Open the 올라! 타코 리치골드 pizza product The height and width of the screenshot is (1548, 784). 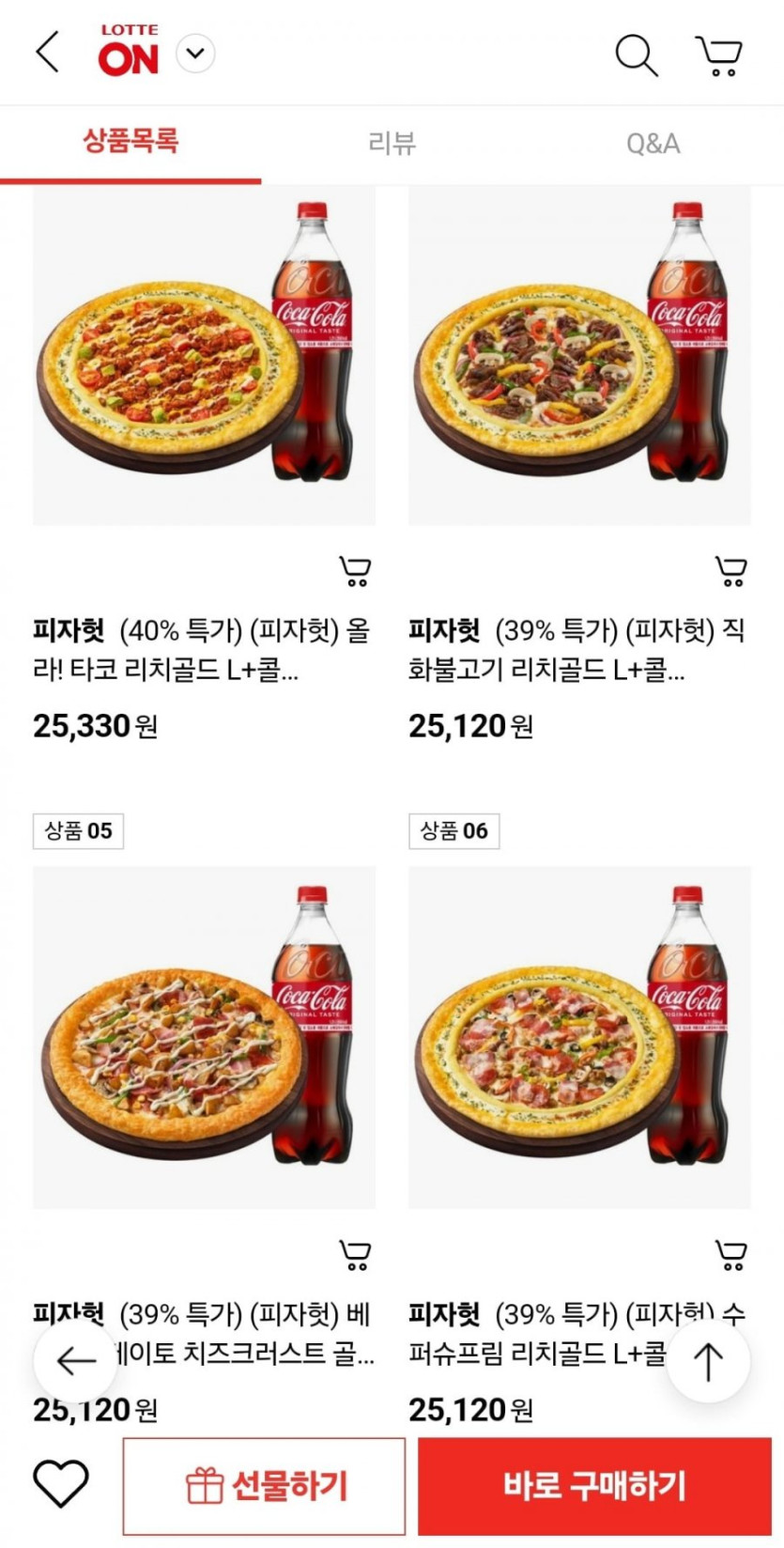click(204, 357)
